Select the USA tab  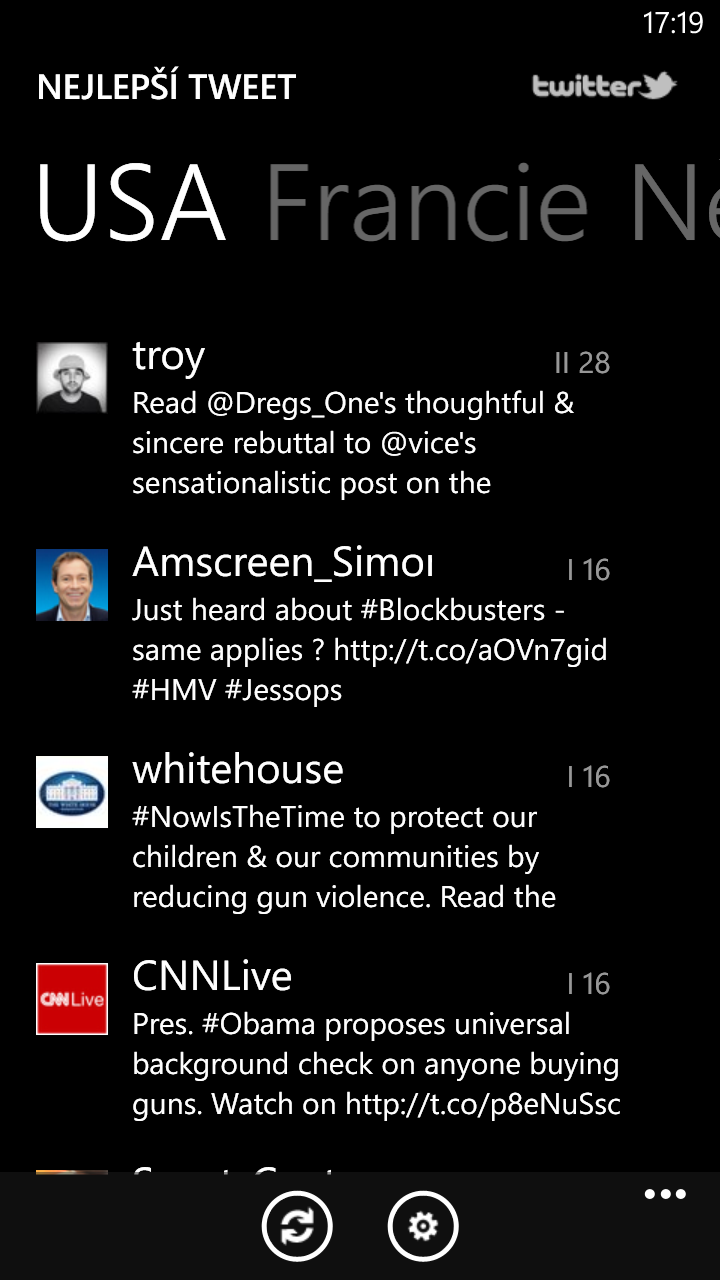click(x=131, y=204)
